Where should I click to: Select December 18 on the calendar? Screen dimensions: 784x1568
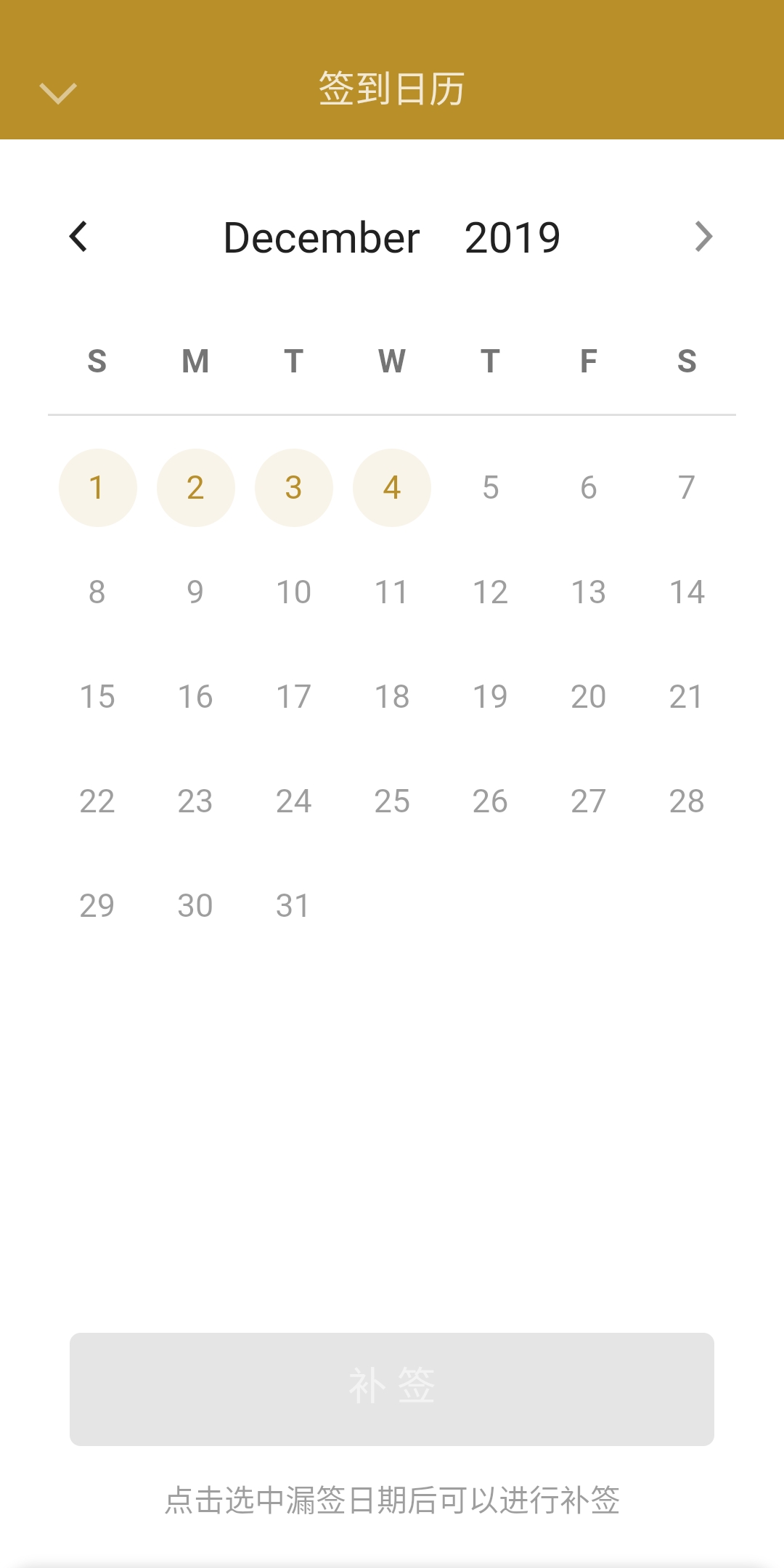pyautogui.click(x=392, y=697)
